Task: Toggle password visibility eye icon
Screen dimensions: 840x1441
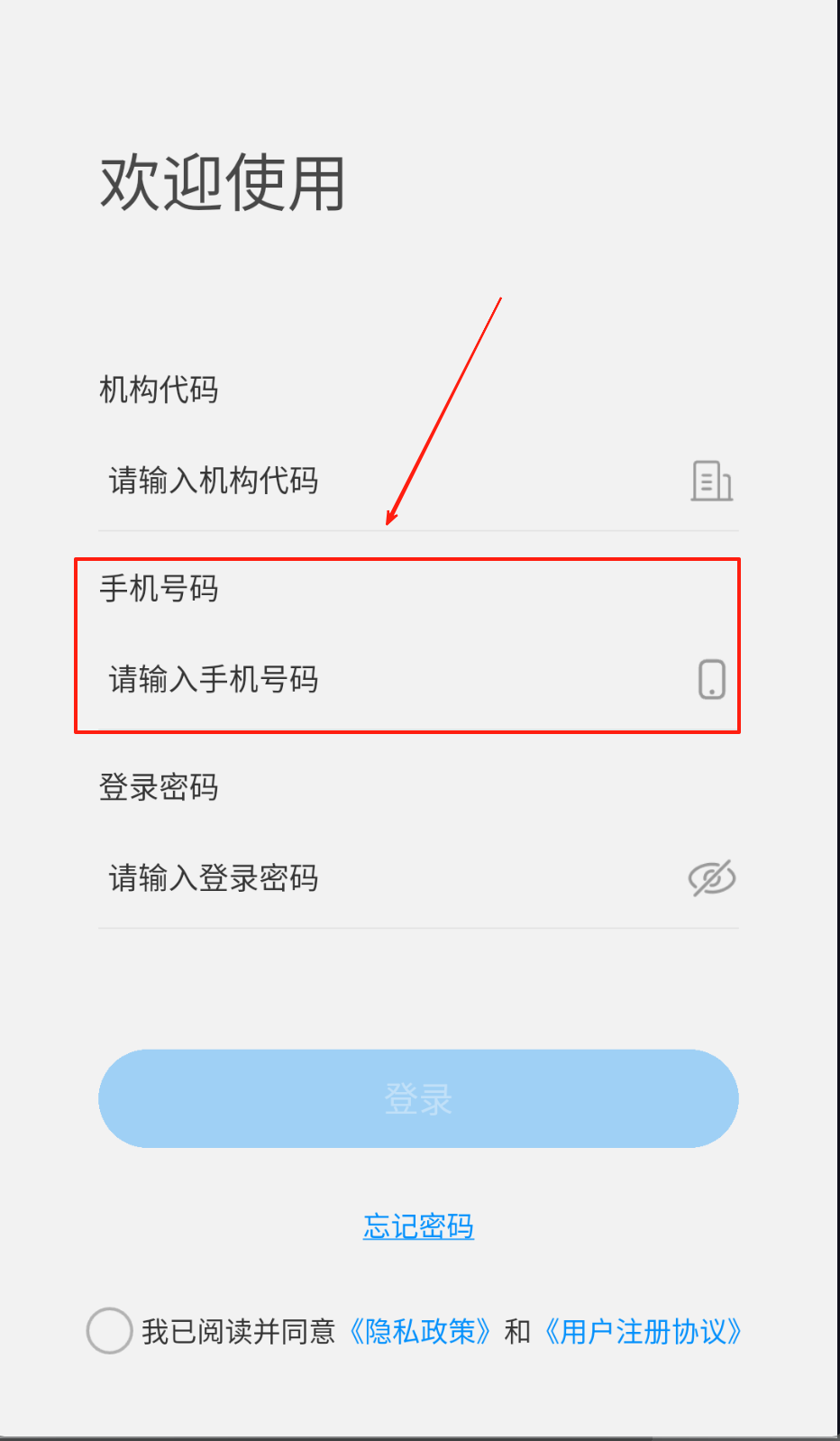Action: [x=712, y=878]
